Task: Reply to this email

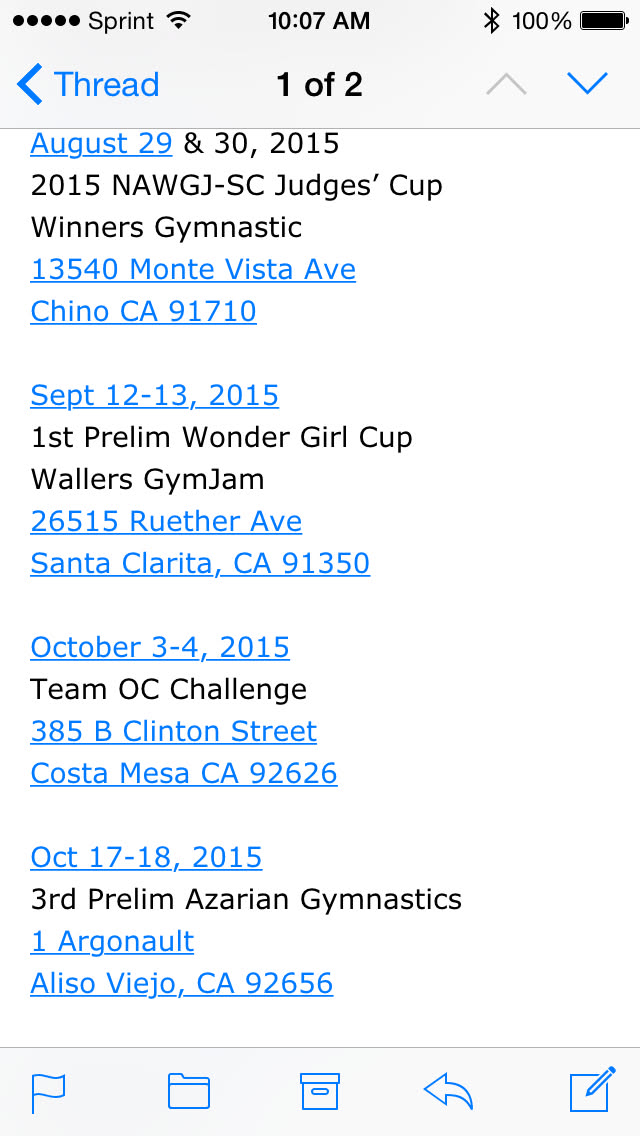Action: (449, 1092)
